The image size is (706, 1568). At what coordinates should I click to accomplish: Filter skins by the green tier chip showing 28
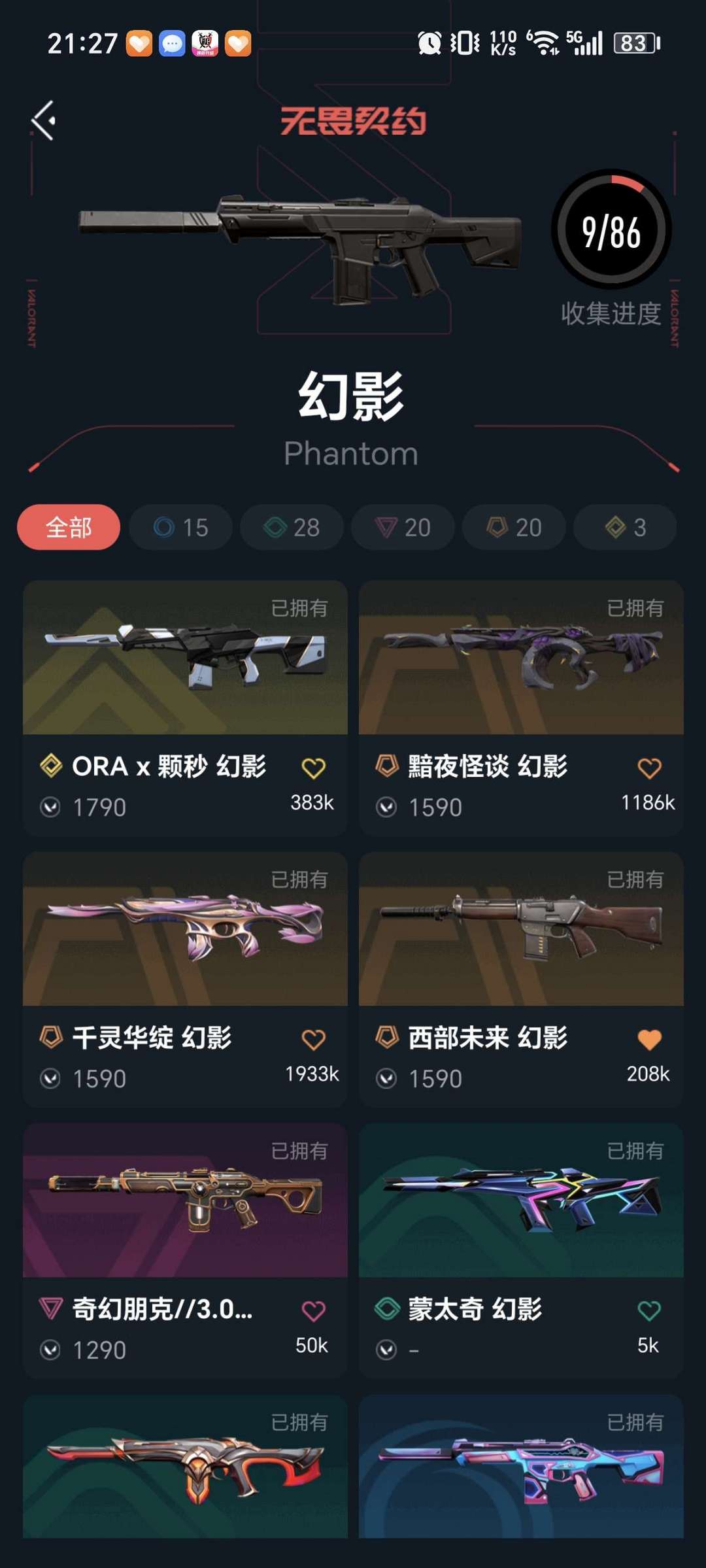pyautogui.click(x=292, y=527)
